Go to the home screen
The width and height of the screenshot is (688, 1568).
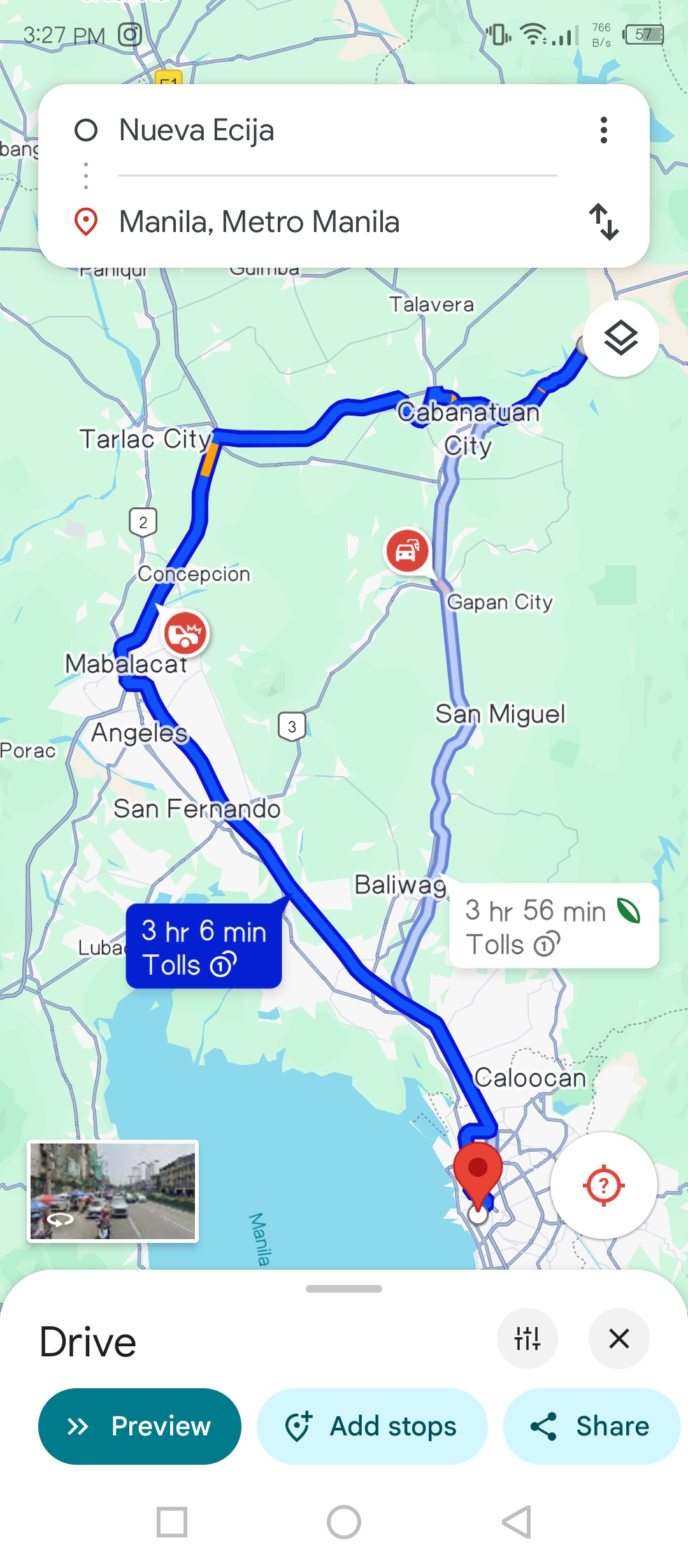(344, 1522)
